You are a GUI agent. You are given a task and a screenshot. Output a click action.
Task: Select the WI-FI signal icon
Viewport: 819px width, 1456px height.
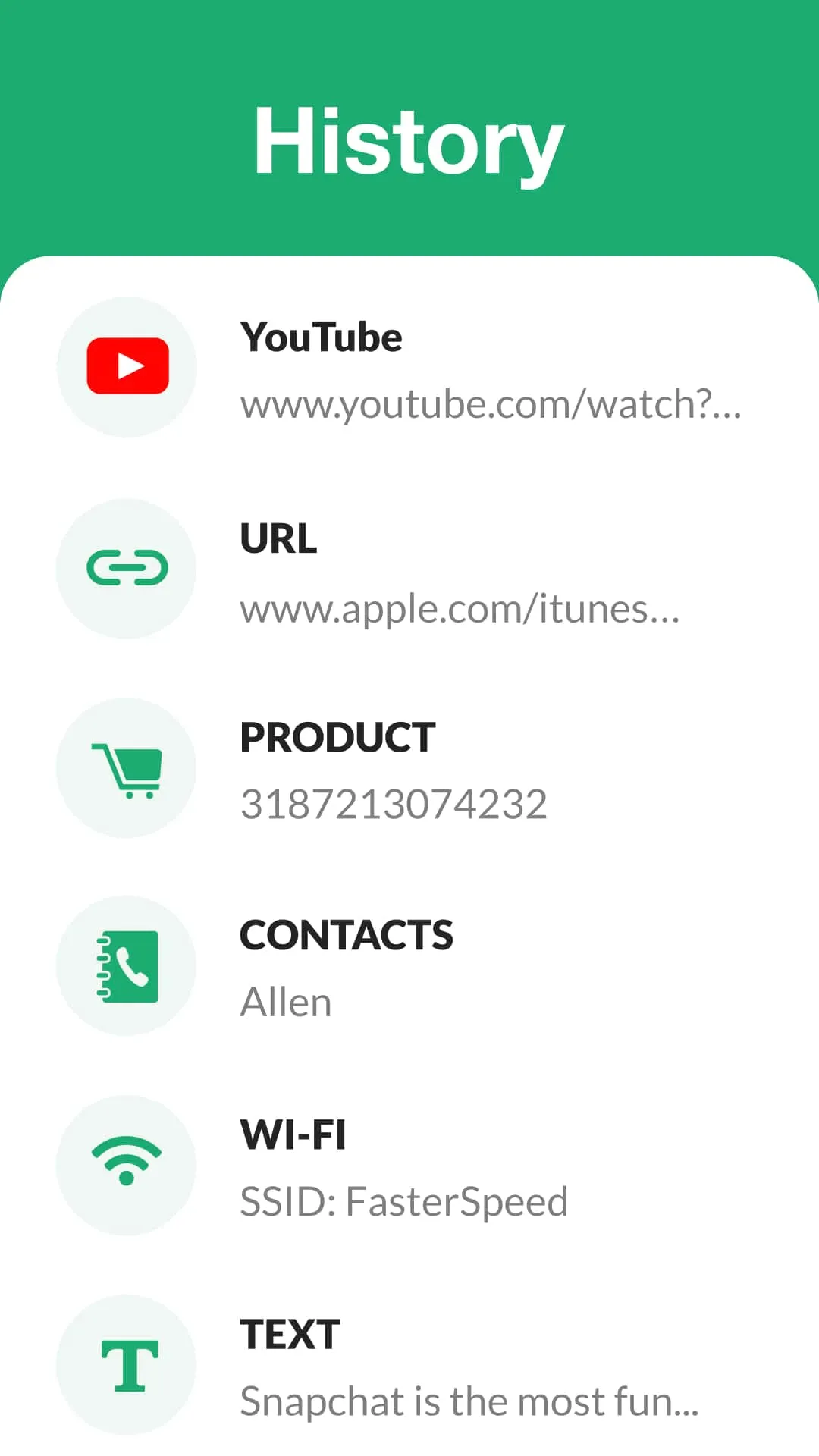click(x=127, y=1166)
